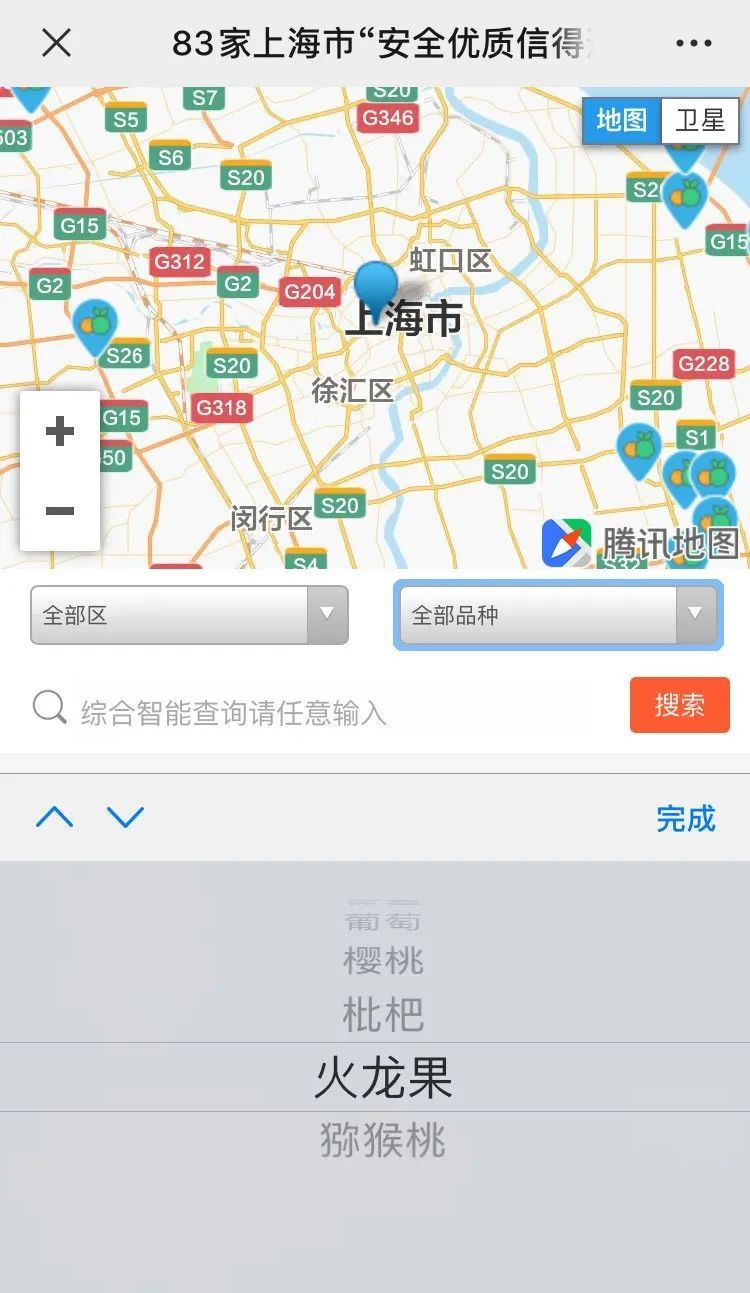
Task: Switch map to 卫星 satellite view
Action: (x=700, y=121)
